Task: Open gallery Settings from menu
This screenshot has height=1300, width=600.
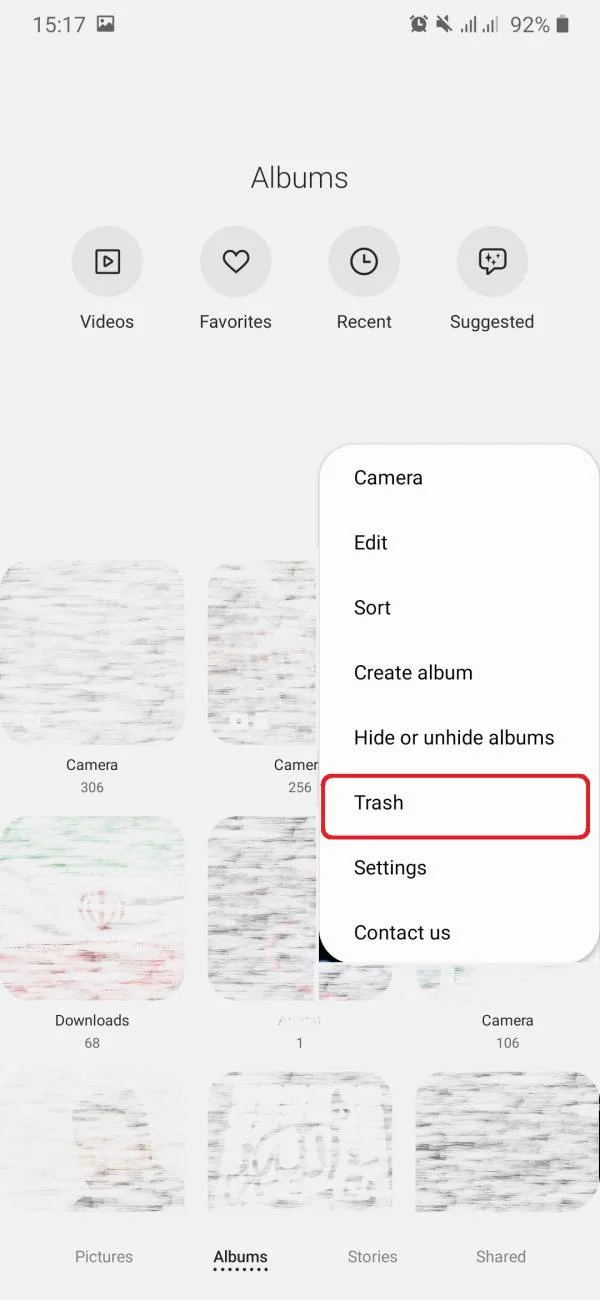Action: point(390,868)
